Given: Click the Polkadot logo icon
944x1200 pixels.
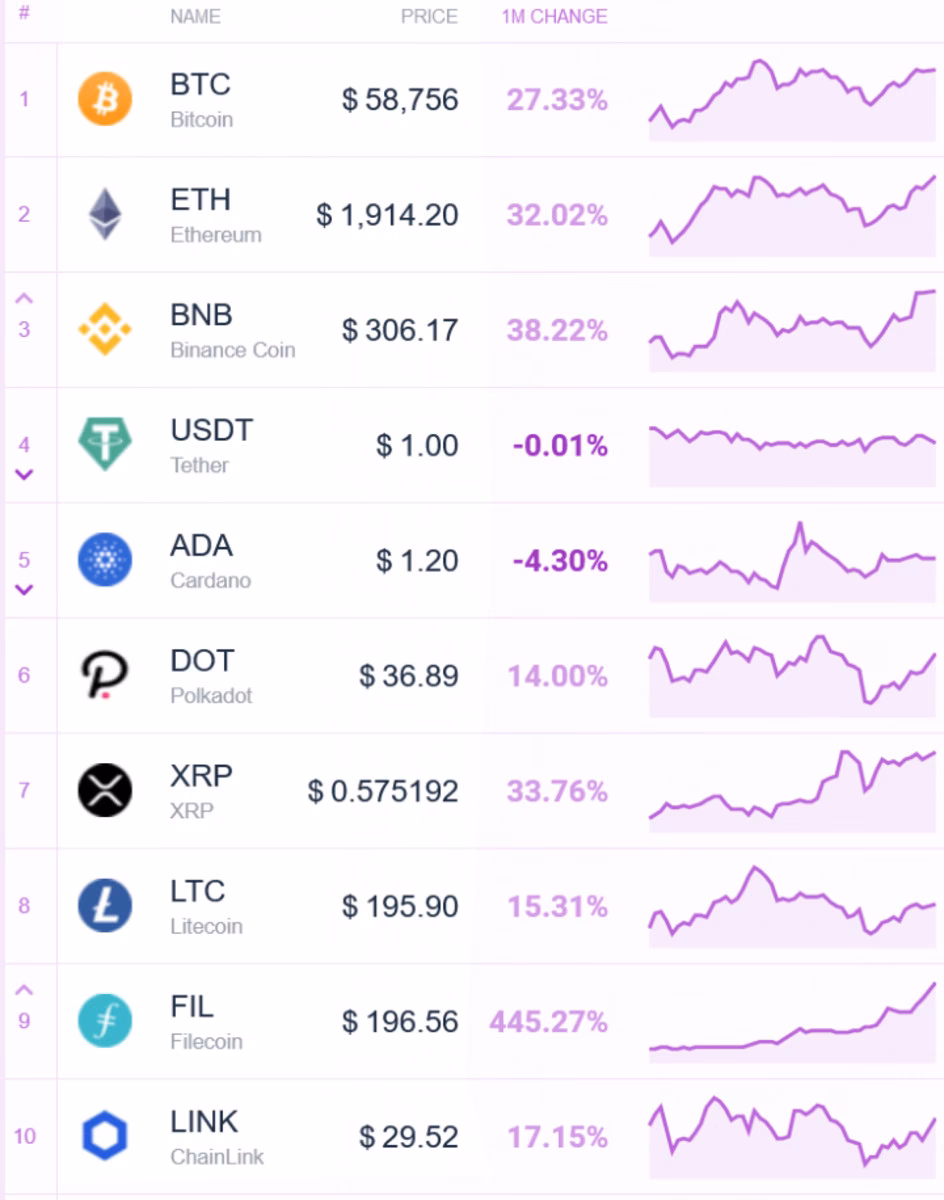Looking at the screenshot, I should tap(104, 675).
